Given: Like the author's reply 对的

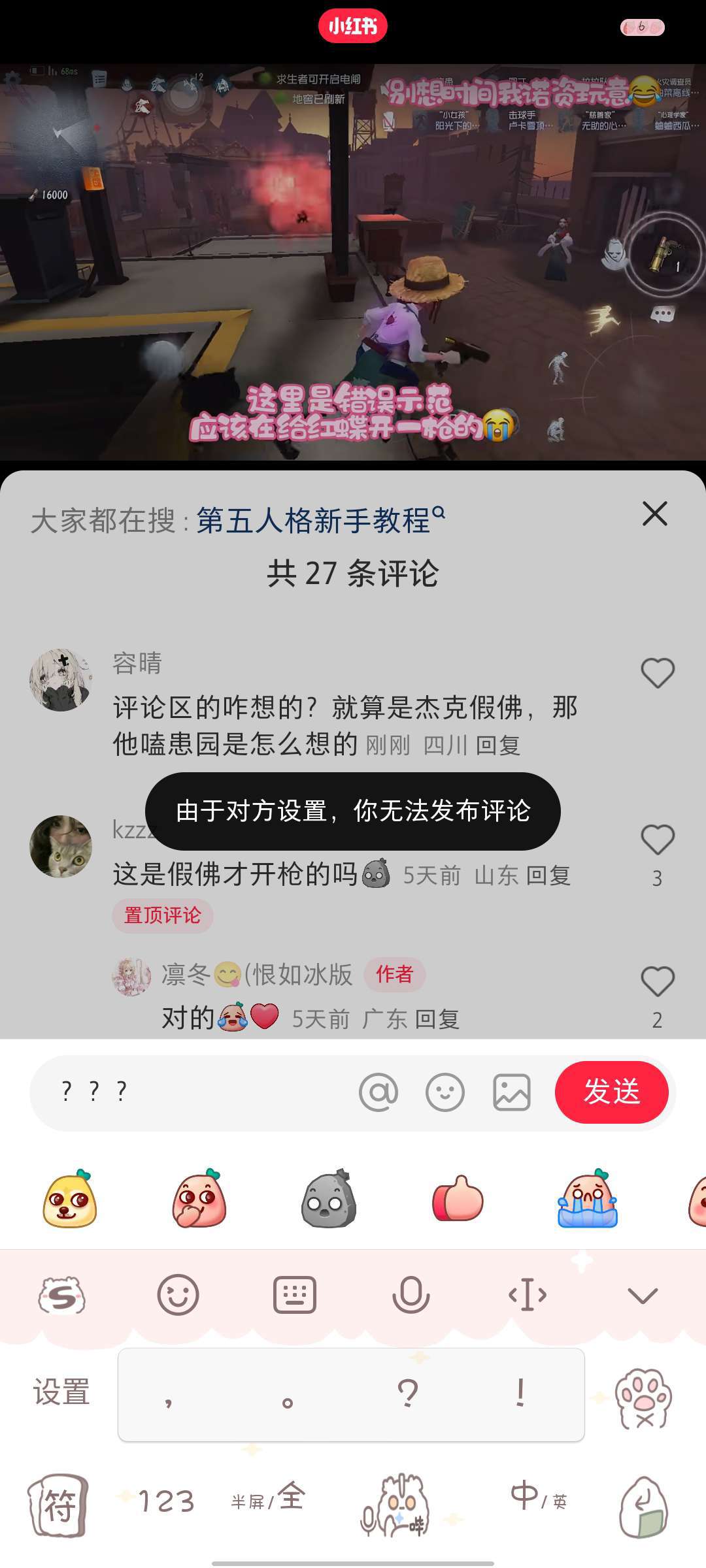Looking at the screenshot, I should [657, 982].
